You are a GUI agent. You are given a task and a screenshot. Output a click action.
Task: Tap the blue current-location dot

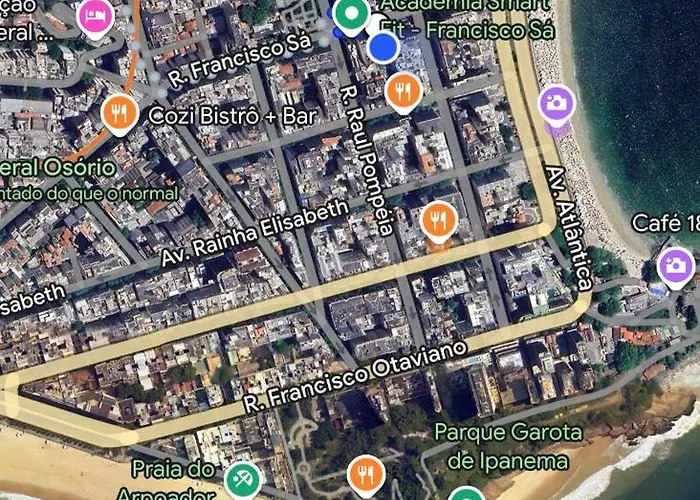pos(383,47)
